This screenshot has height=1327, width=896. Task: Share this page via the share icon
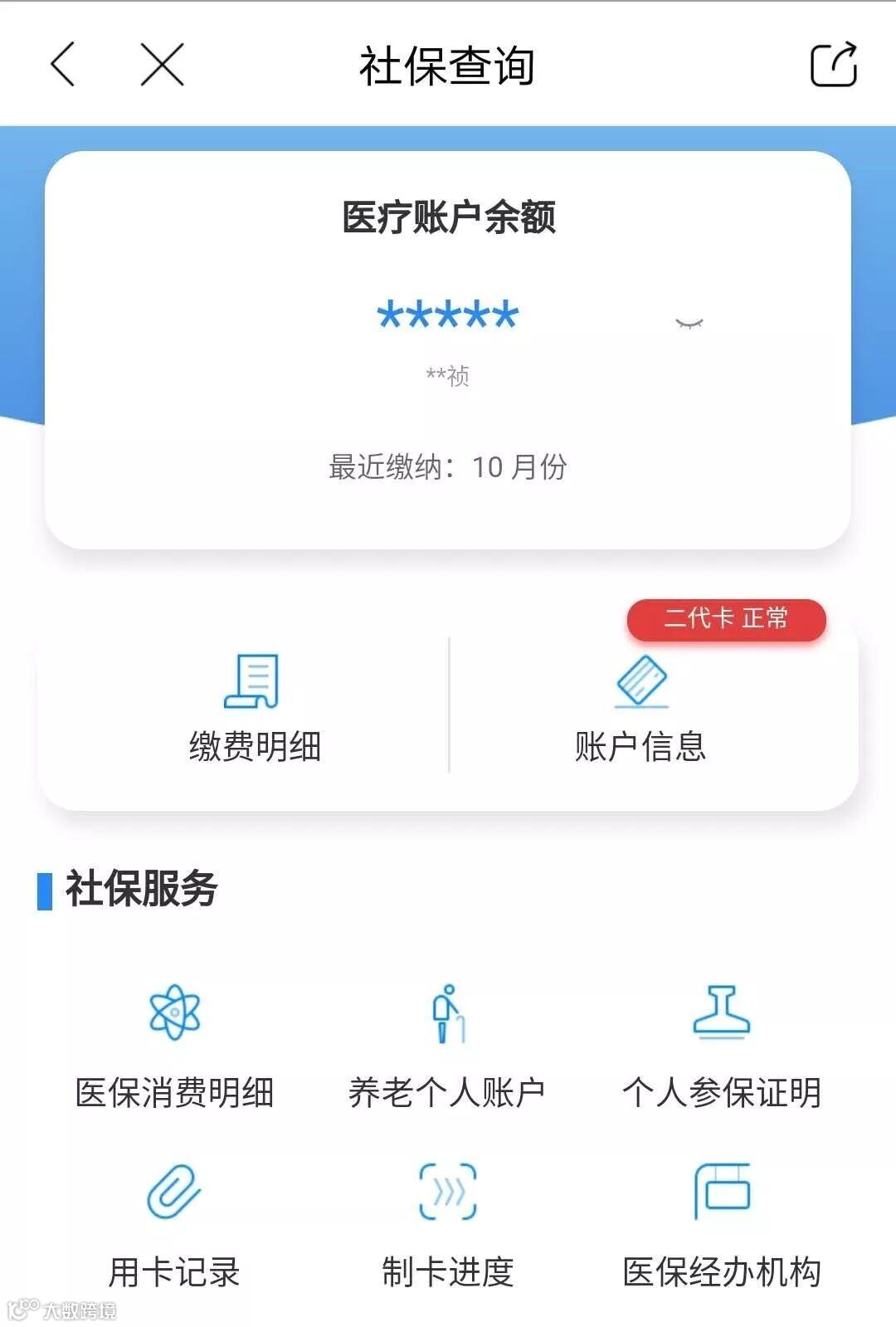[x=833, y=65]
